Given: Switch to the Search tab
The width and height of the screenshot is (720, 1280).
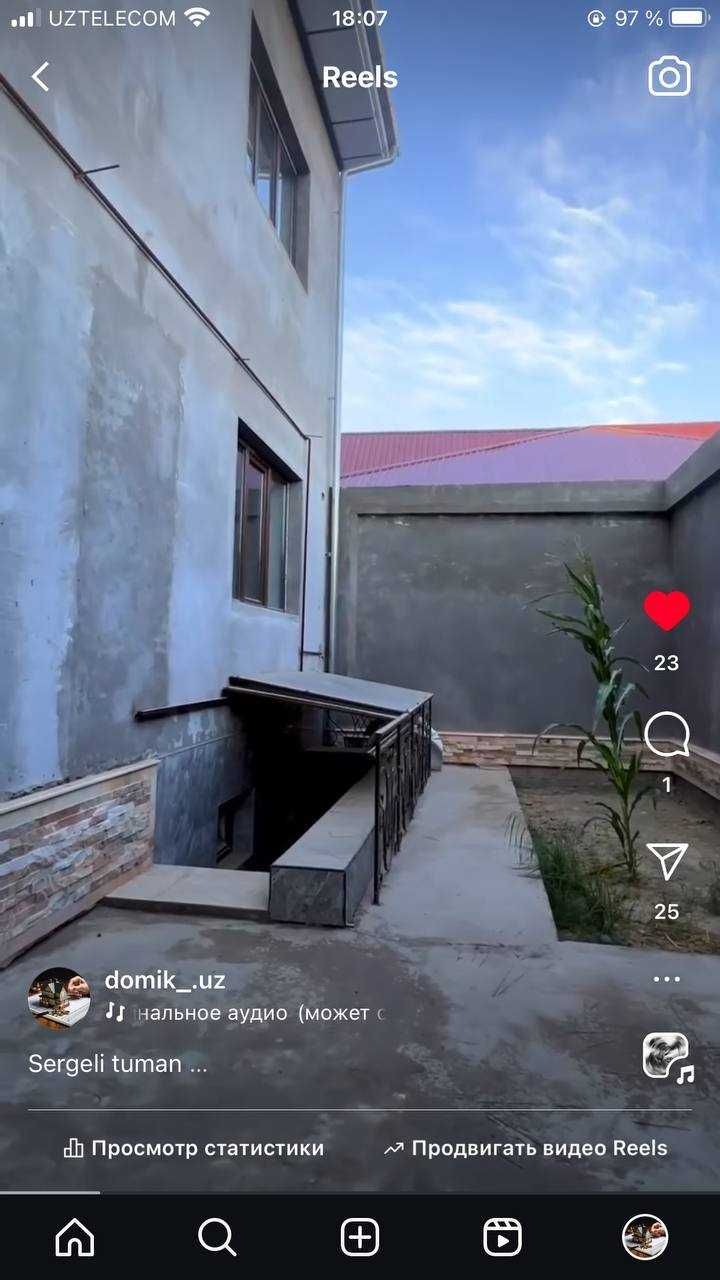Looking at the screenshot, I should point(217,1237).
